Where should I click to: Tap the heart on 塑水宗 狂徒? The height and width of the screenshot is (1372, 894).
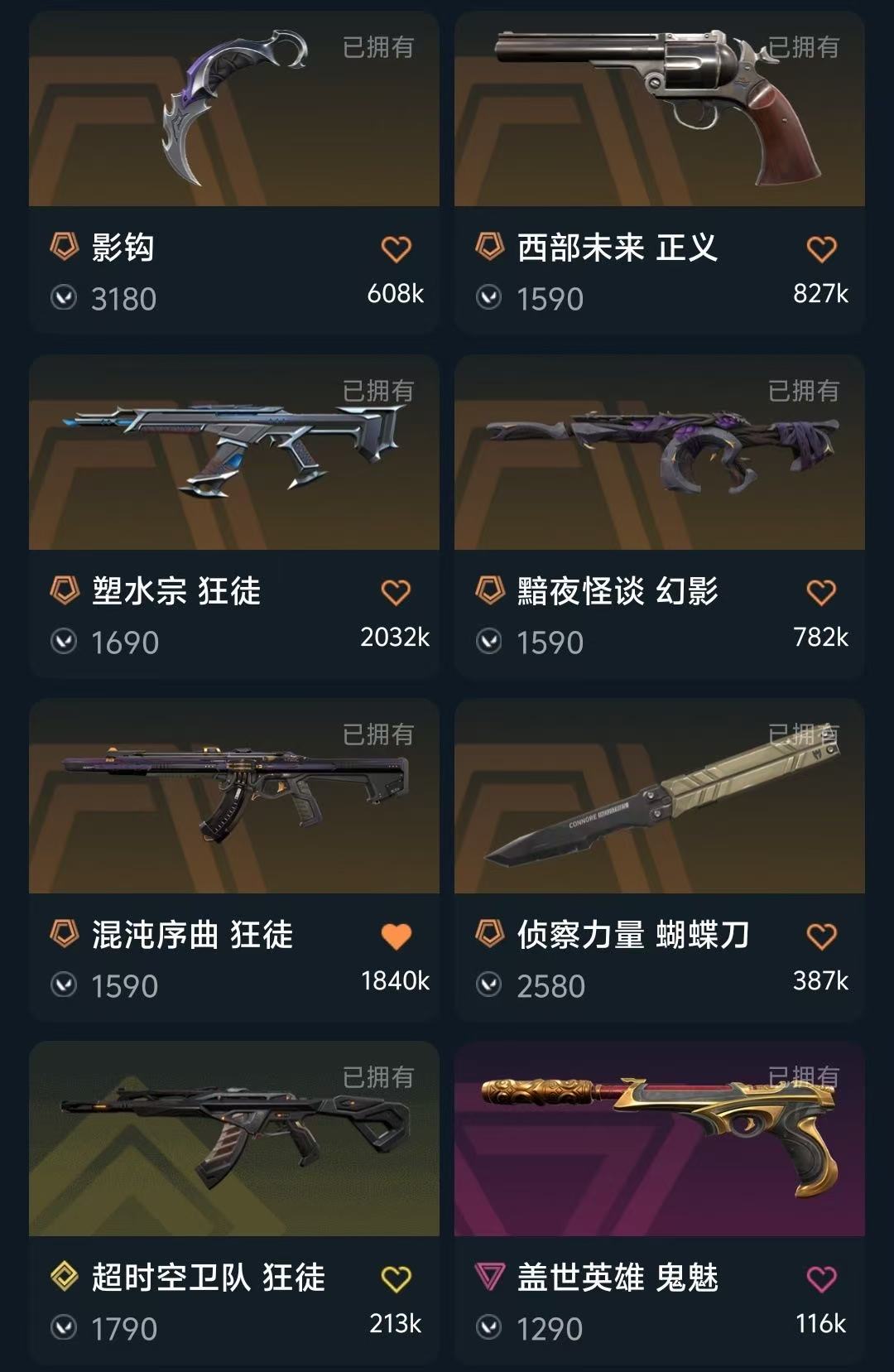396,593
